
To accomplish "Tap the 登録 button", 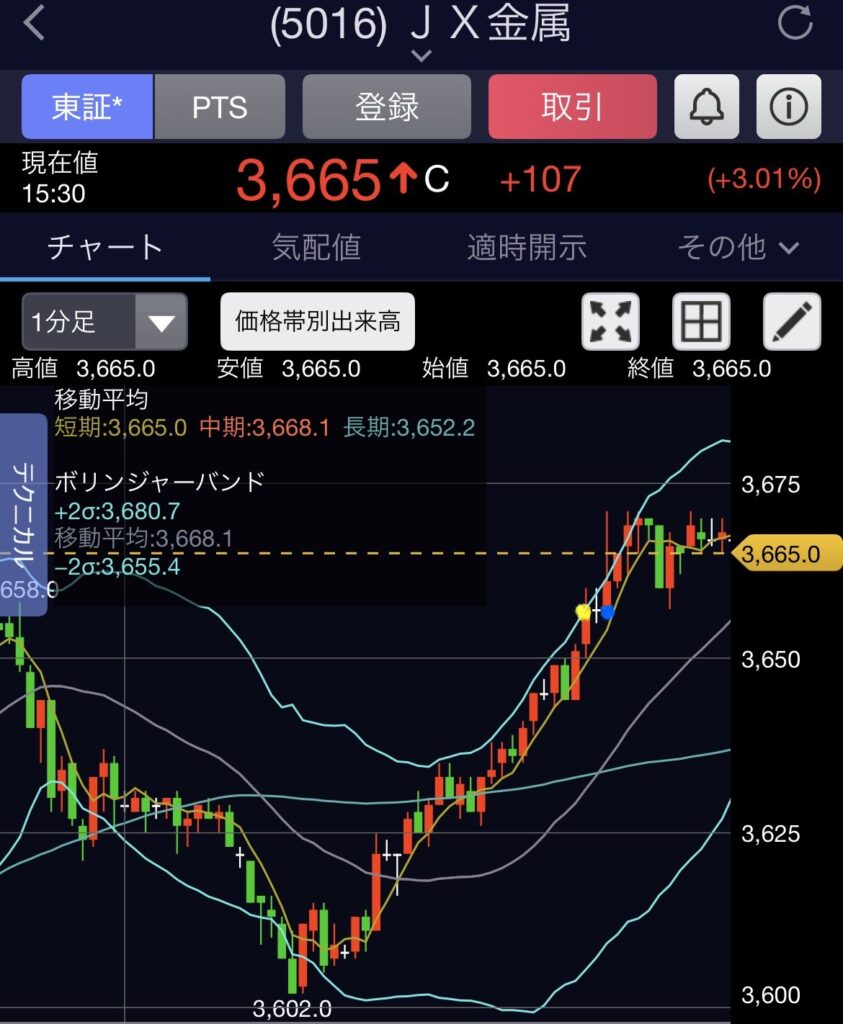I will (387, 106).
